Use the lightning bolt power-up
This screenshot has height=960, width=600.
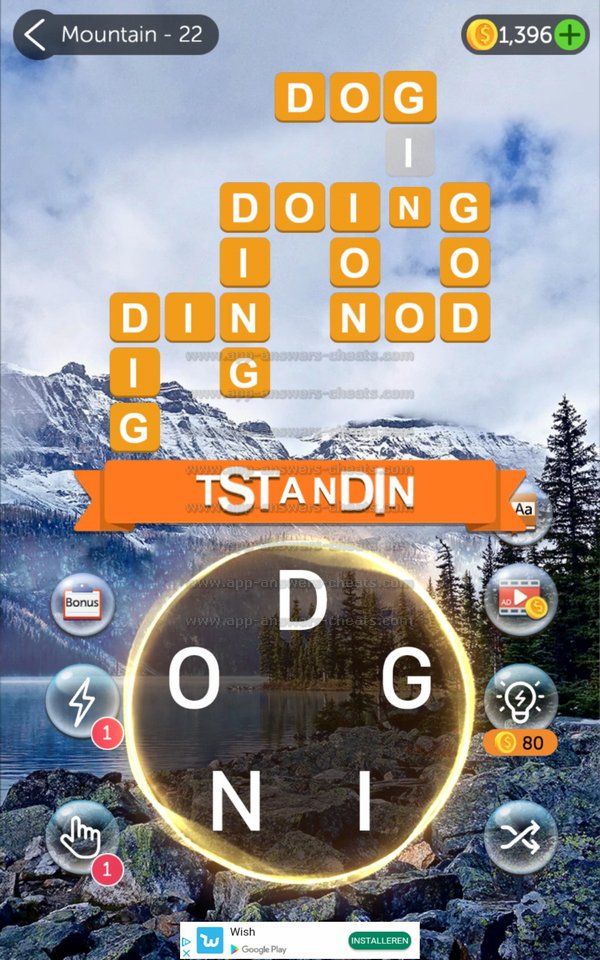pyautogui.click(x=82, y=702)
